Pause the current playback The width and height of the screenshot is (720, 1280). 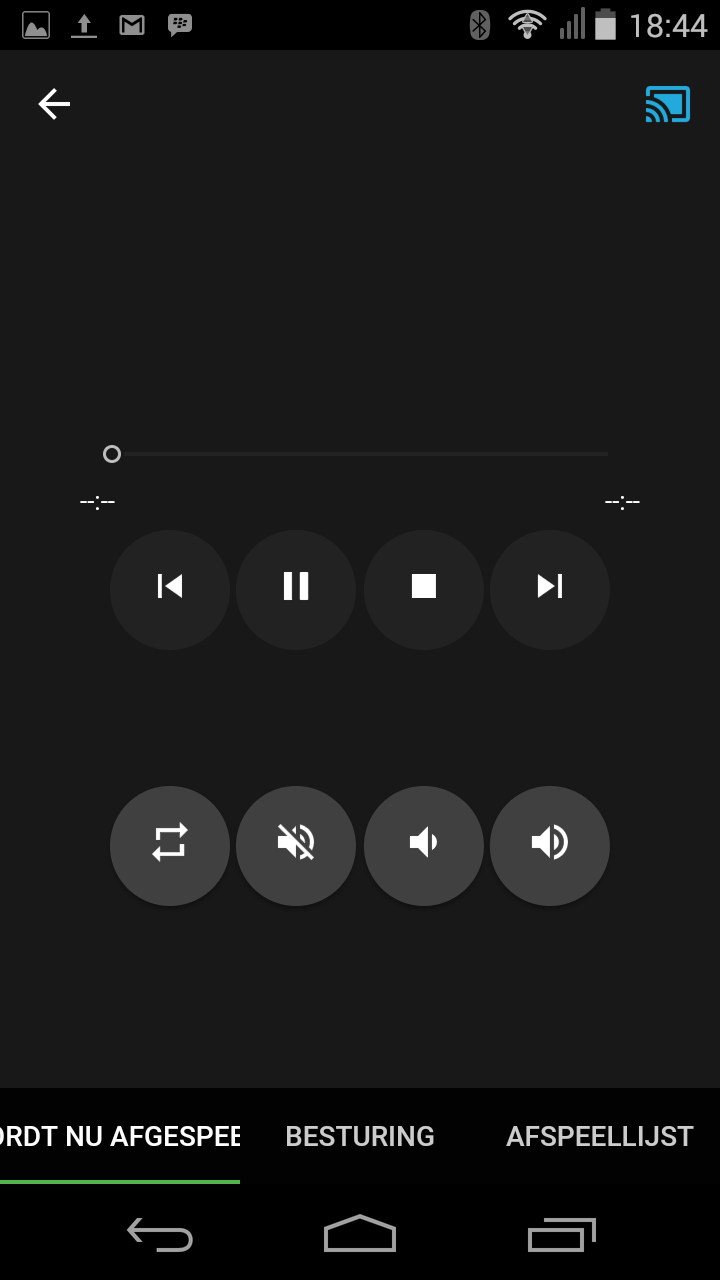296,586
